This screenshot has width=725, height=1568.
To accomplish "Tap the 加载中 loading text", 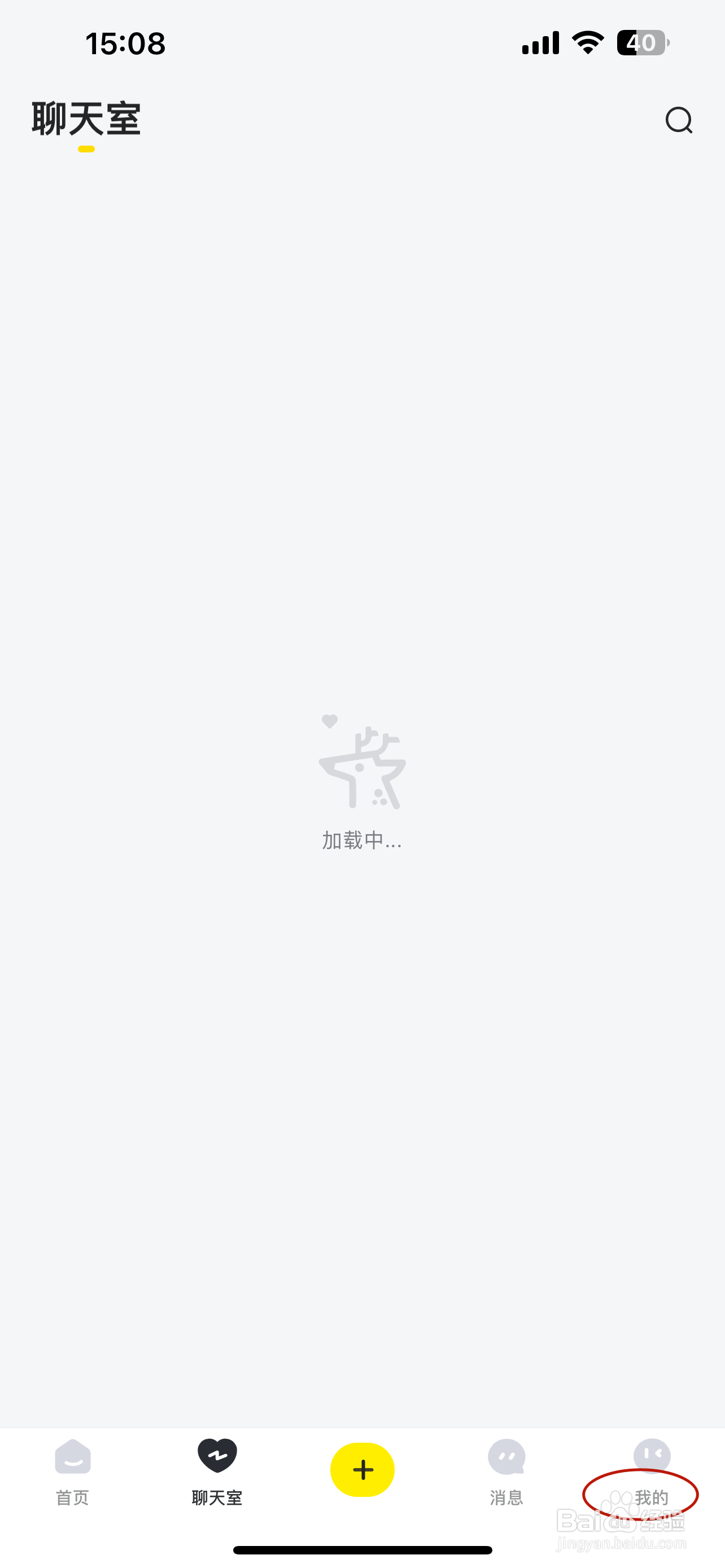I will point(362,843).
